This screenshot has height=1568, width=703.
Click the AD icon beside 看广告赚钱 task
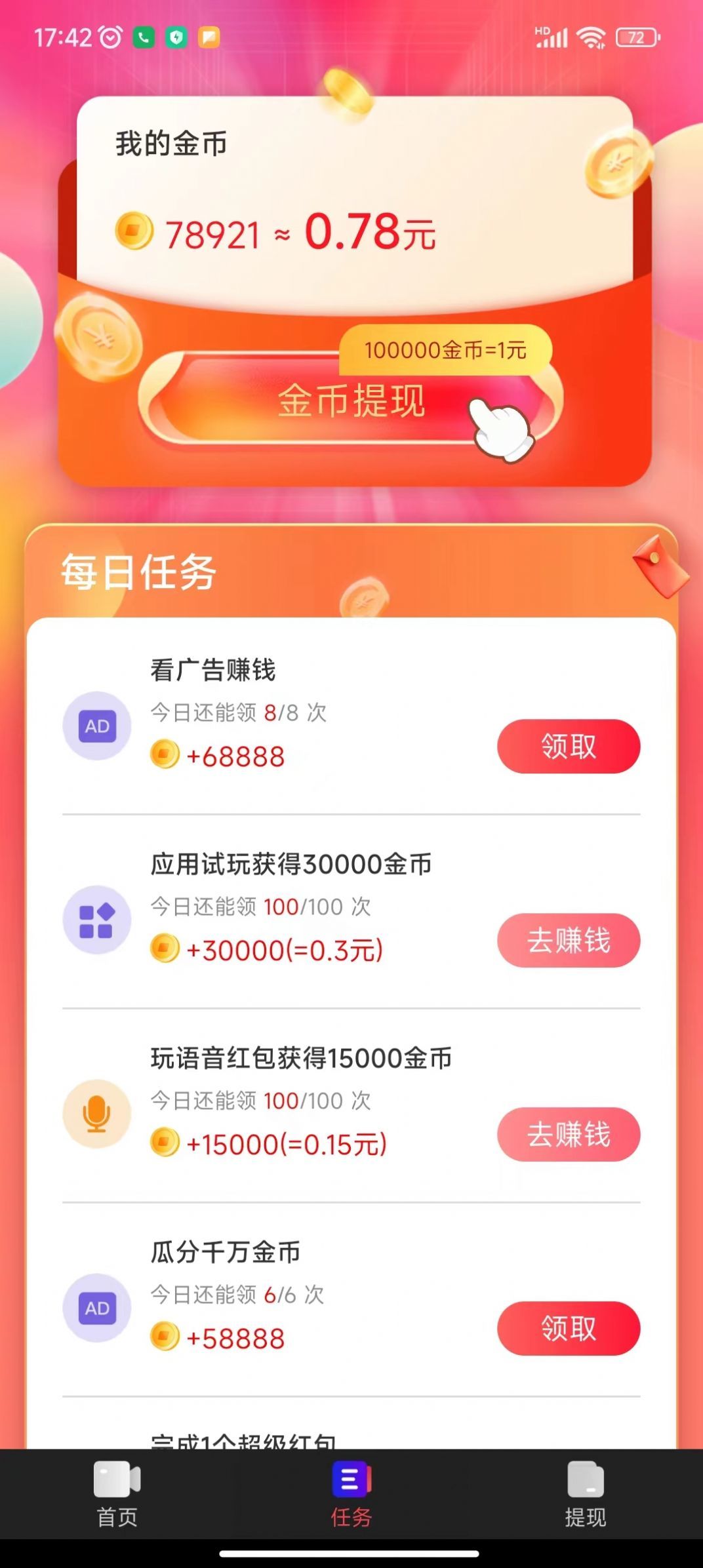[97, 726]
